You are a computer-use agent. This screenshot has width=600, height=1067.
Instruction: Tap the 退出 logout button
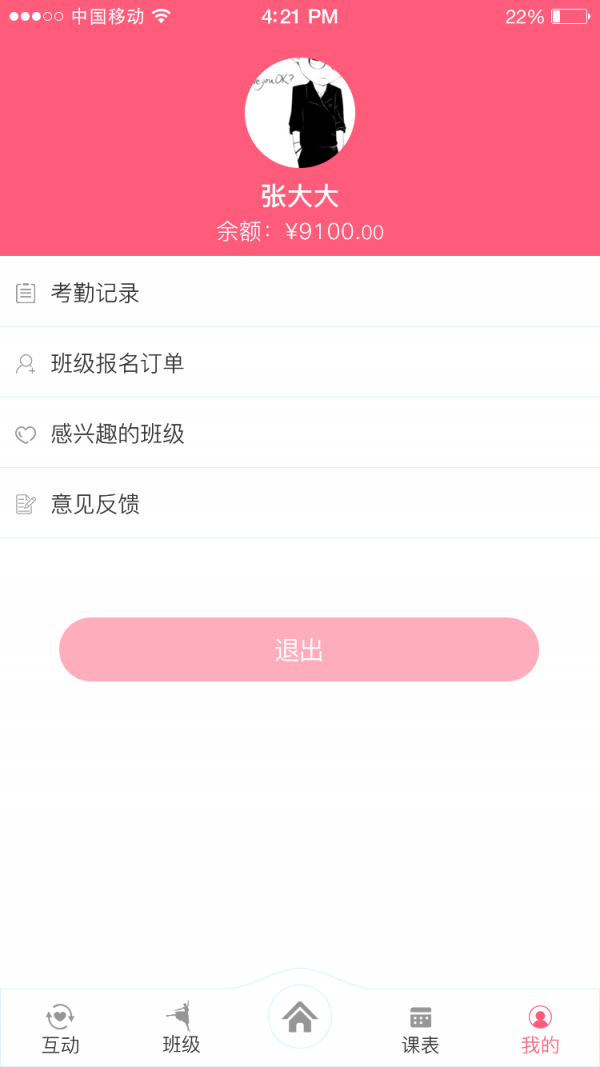pyautogui.click(x=299, y=650)
